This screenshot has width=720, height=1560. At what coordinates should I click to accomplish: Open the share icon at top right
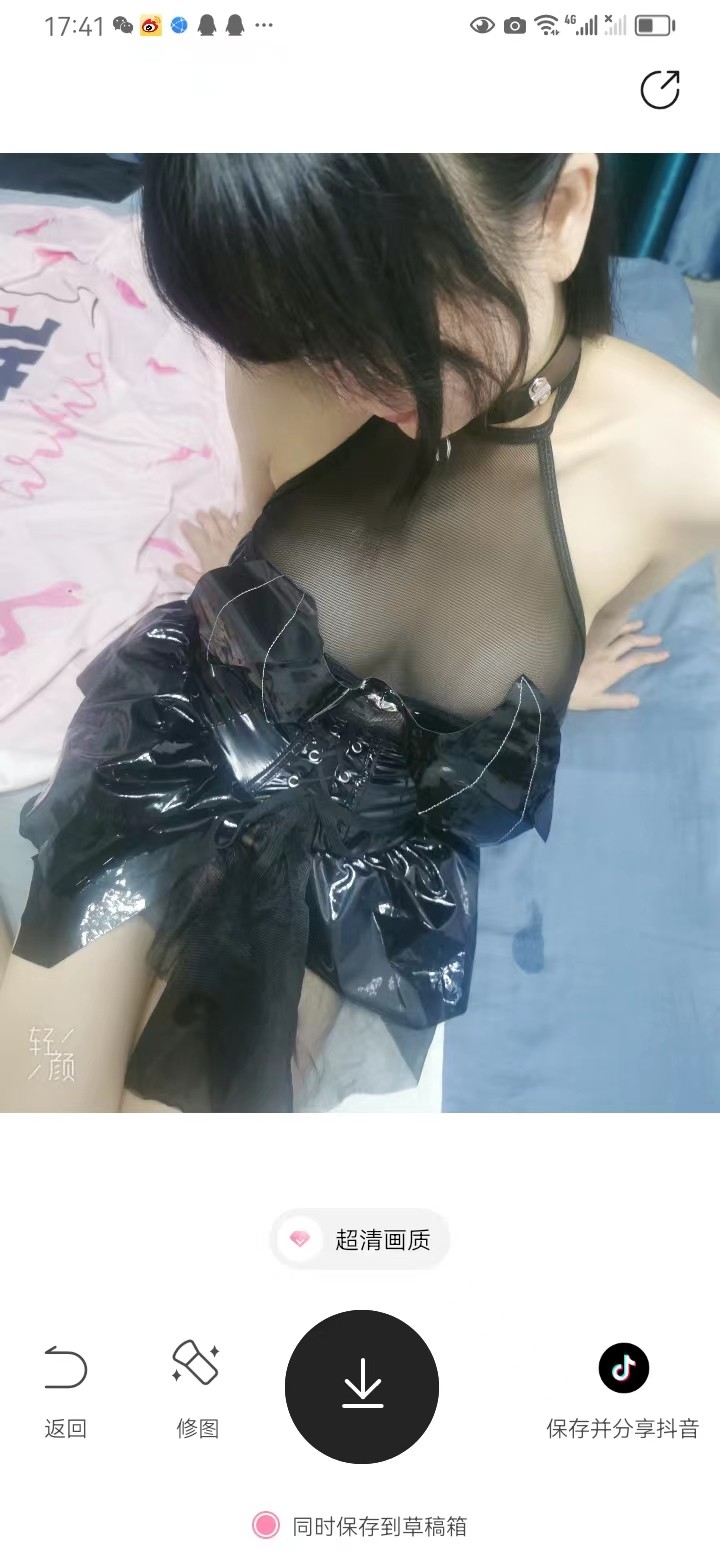coord(660,90)
